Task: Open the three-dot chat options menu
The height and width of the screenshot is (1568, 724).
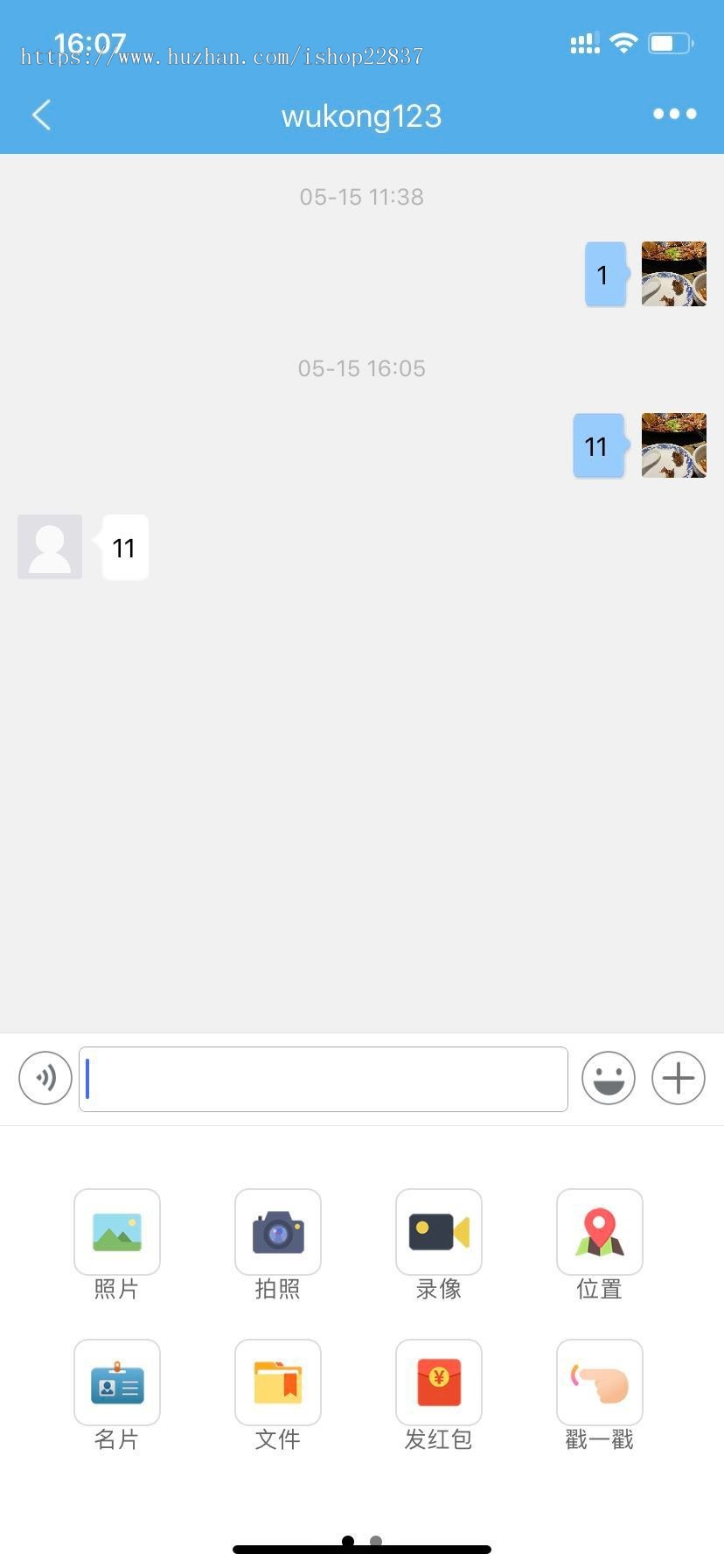Action: (674, 115)
